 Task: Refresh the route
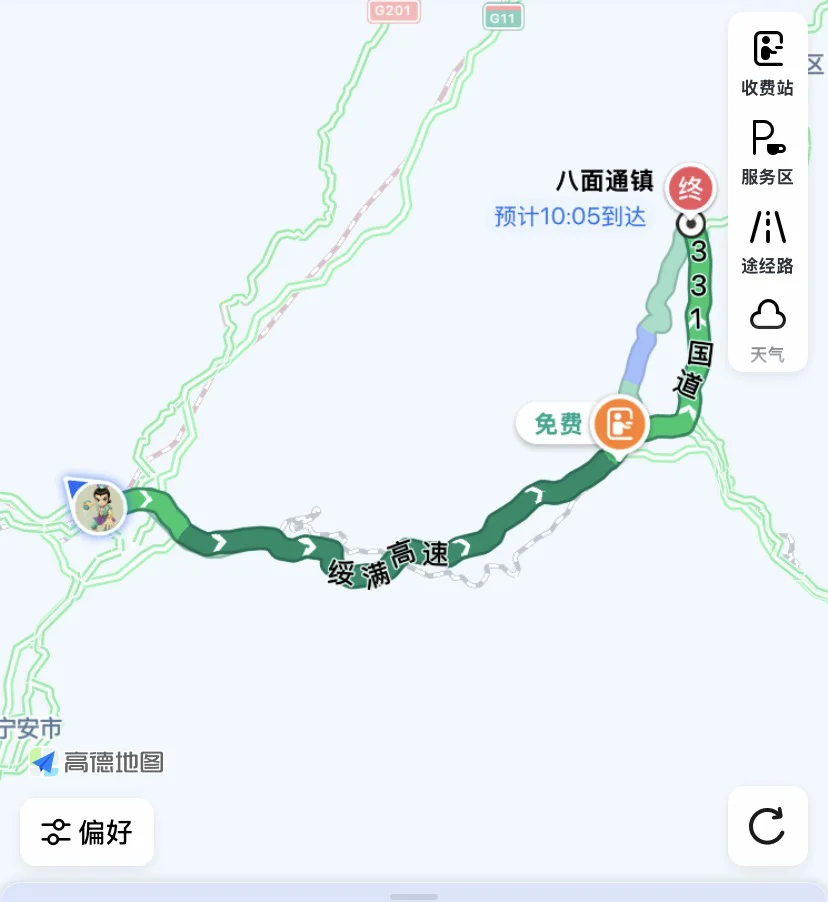pos(767,826)
